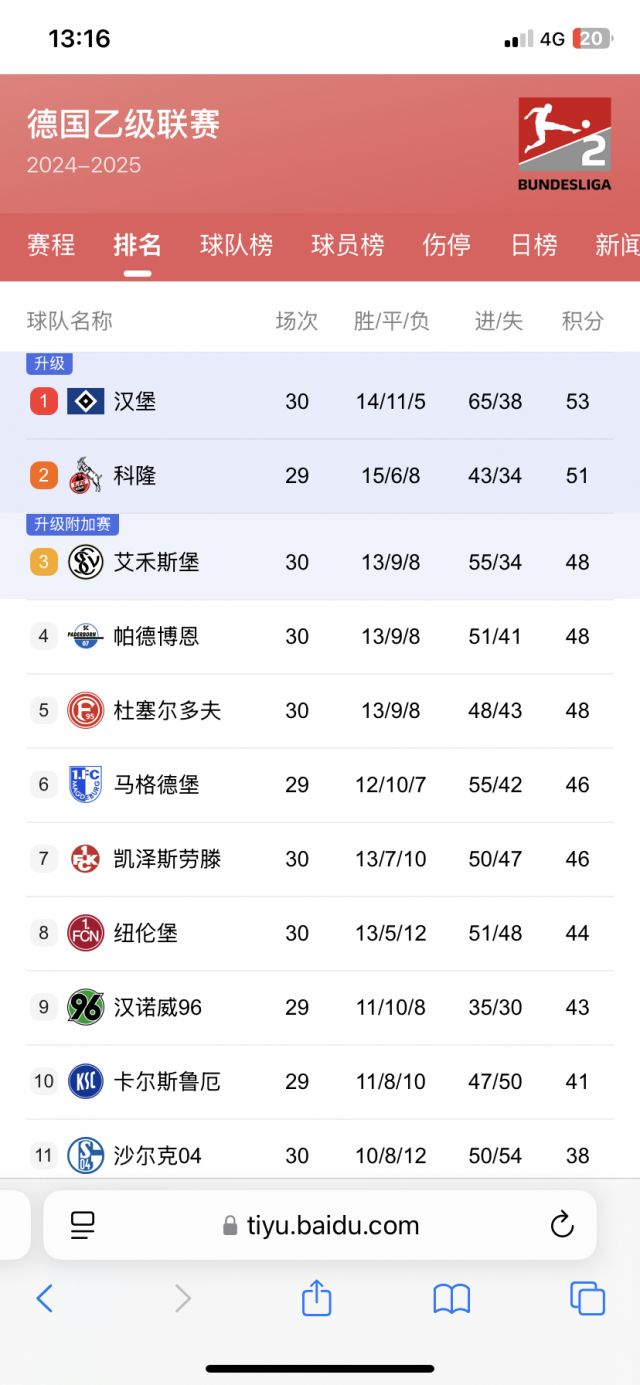
Task: Open the 伤停 tab
Action: click(x=446, y=245)
